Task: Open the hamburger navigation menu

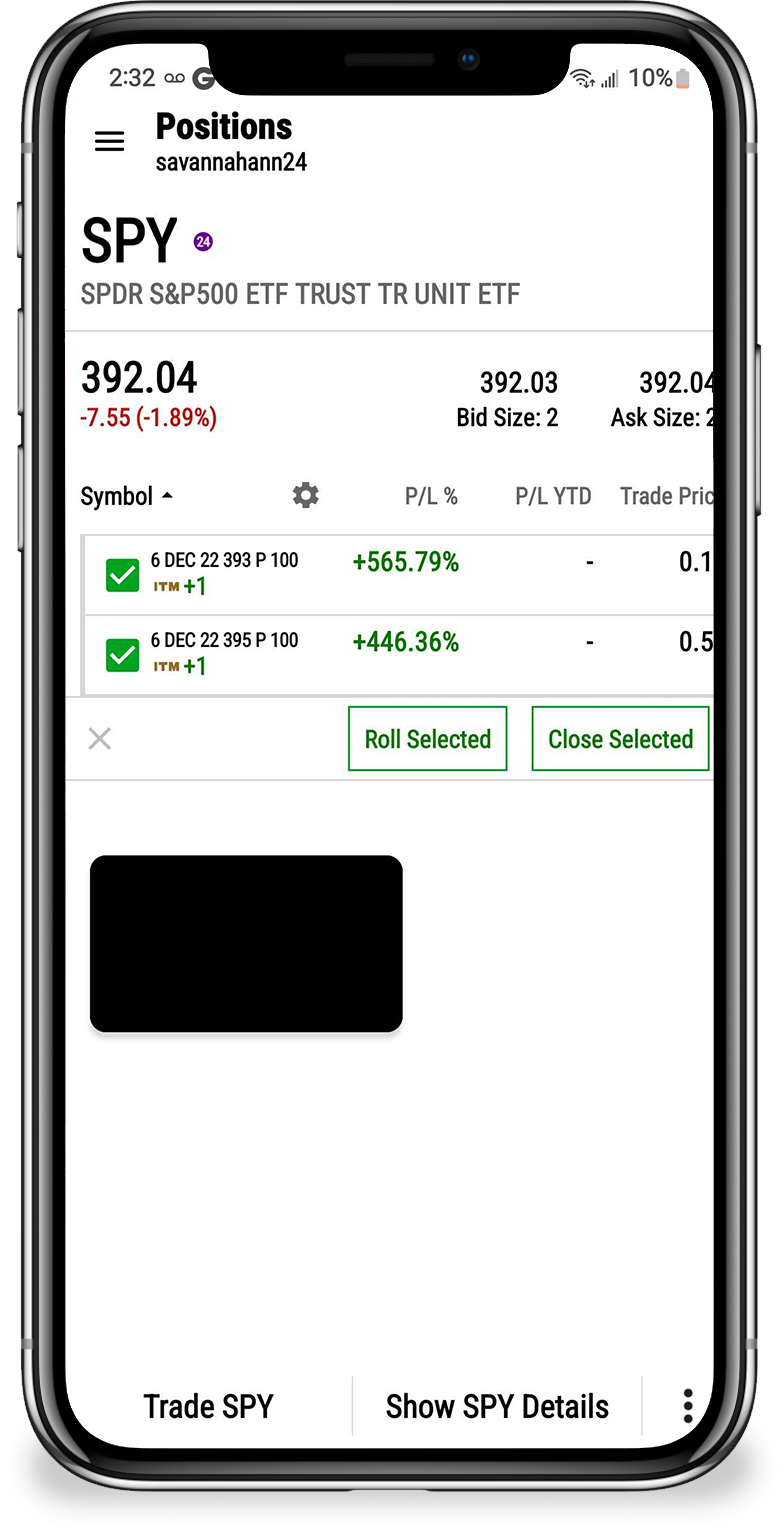Action: click(110, 142)
